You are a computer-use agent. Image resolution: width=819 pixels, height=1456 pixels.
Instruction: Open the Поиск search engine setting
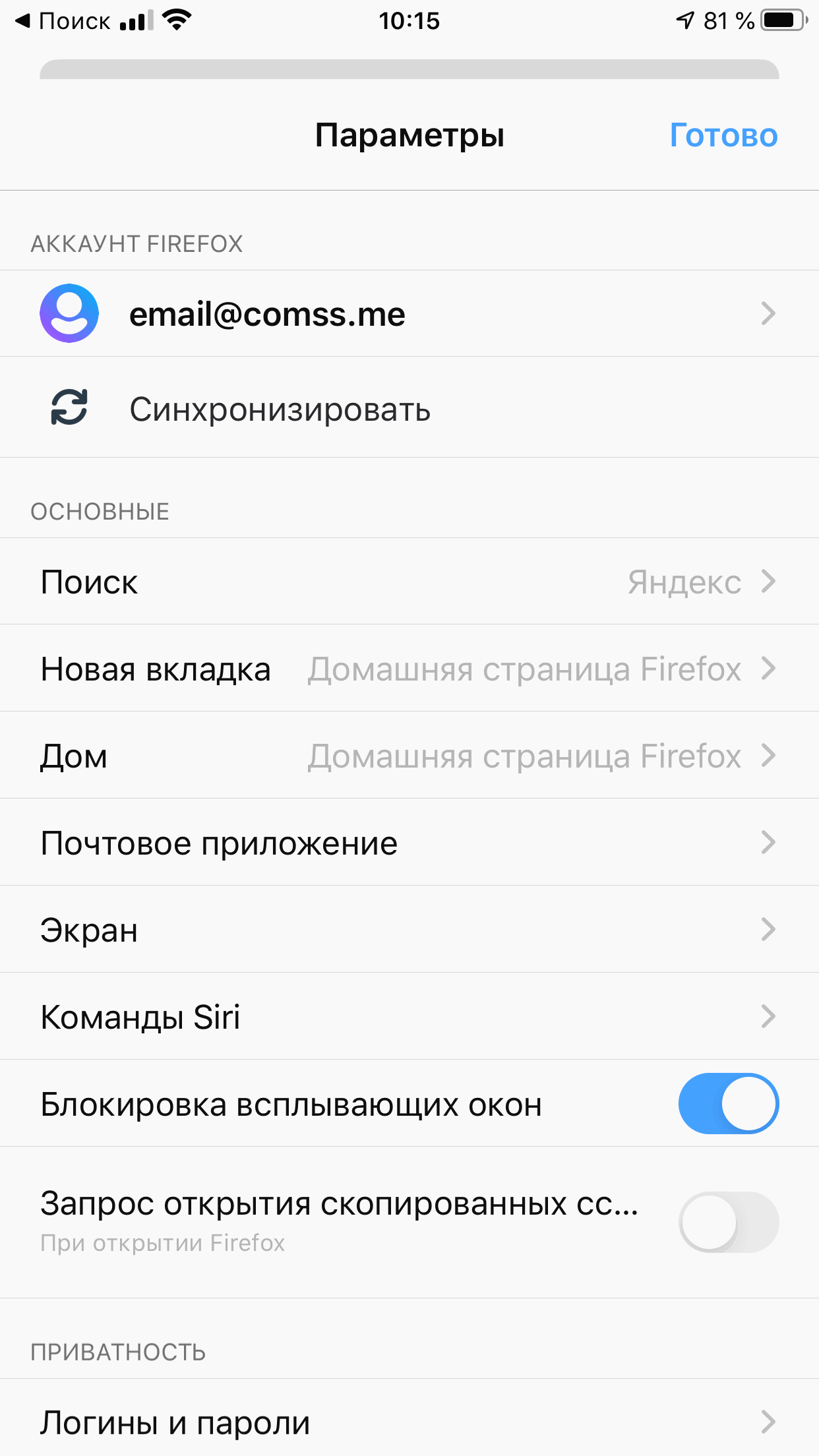click(x=409, y=582)
